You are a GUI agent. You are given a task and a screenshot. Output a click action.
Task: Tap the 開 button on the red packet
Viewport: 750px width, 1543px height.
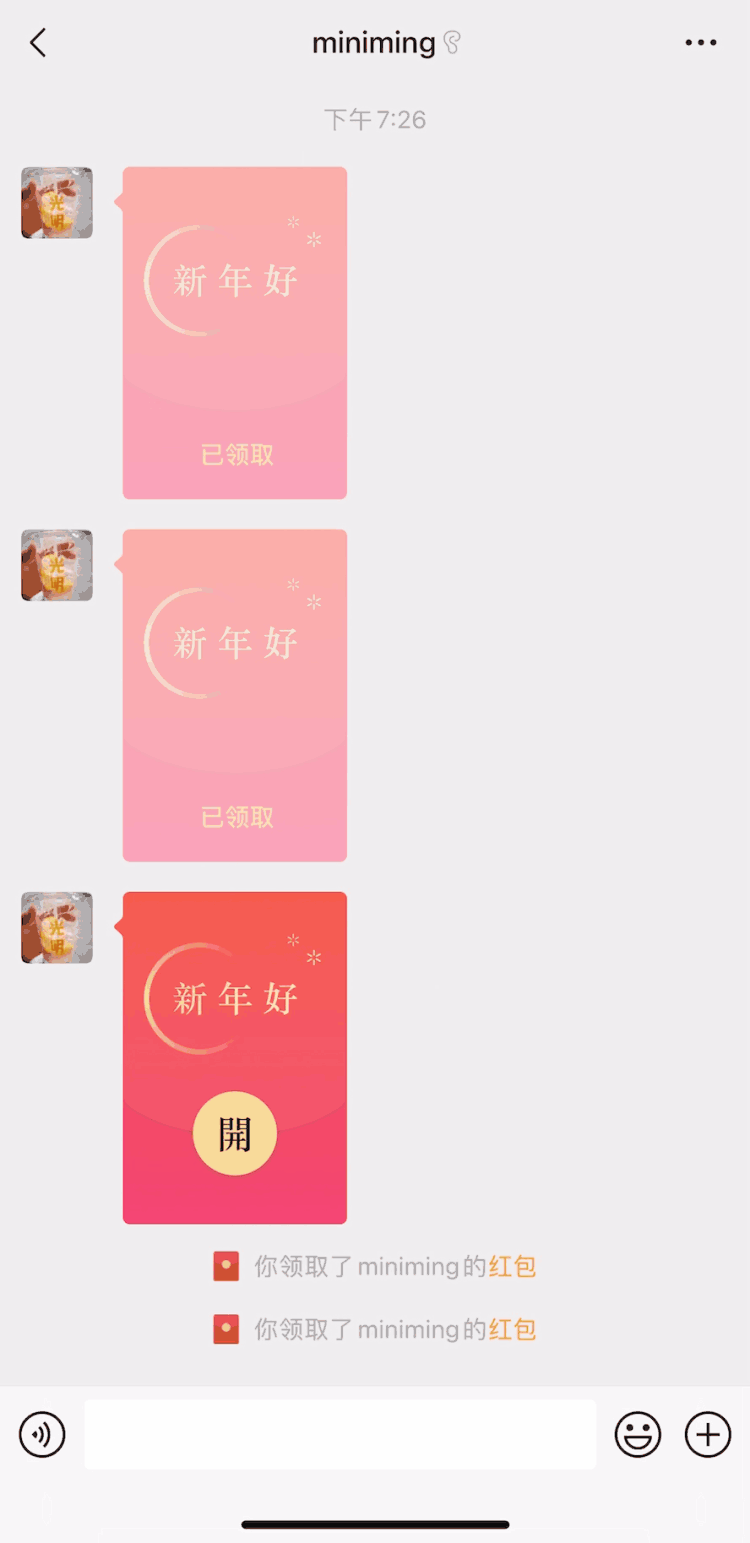235,1133
